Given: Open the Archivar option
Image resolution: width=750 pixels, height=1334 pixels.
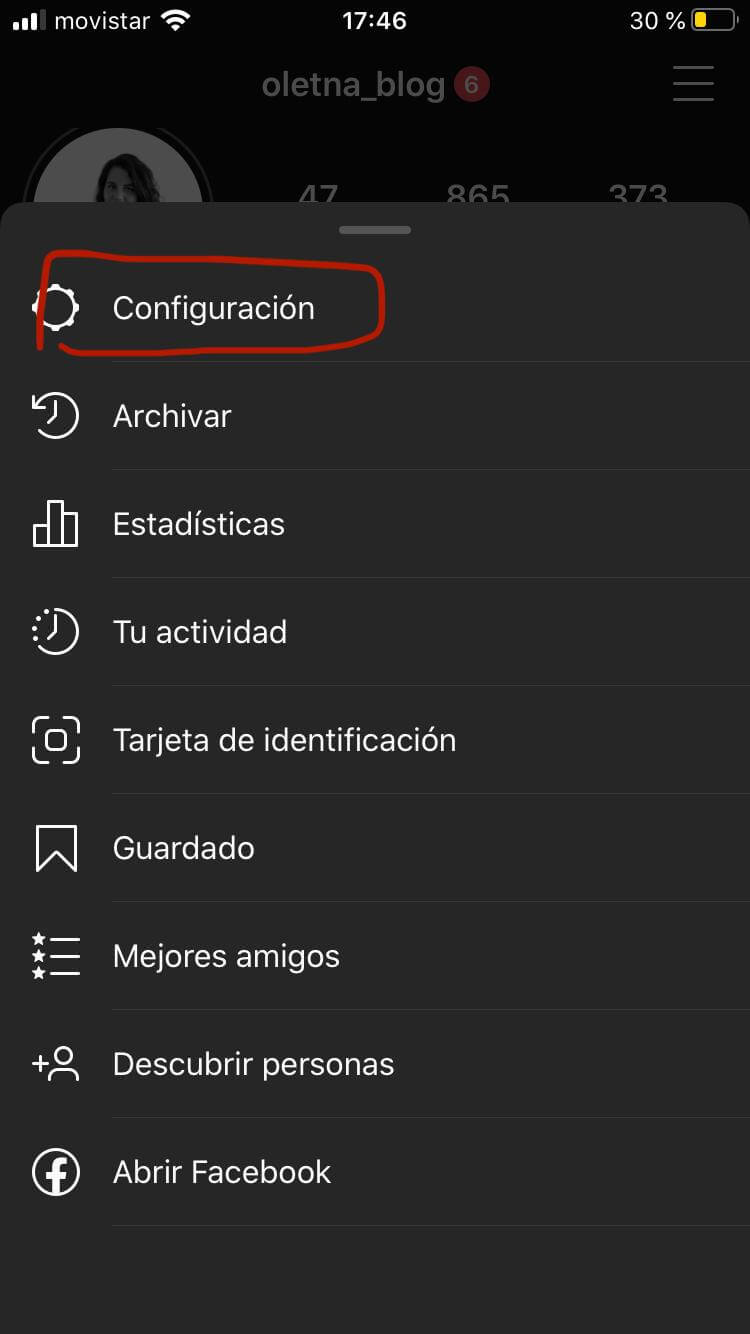Looking at the screenshot, I should coord(172,416).
